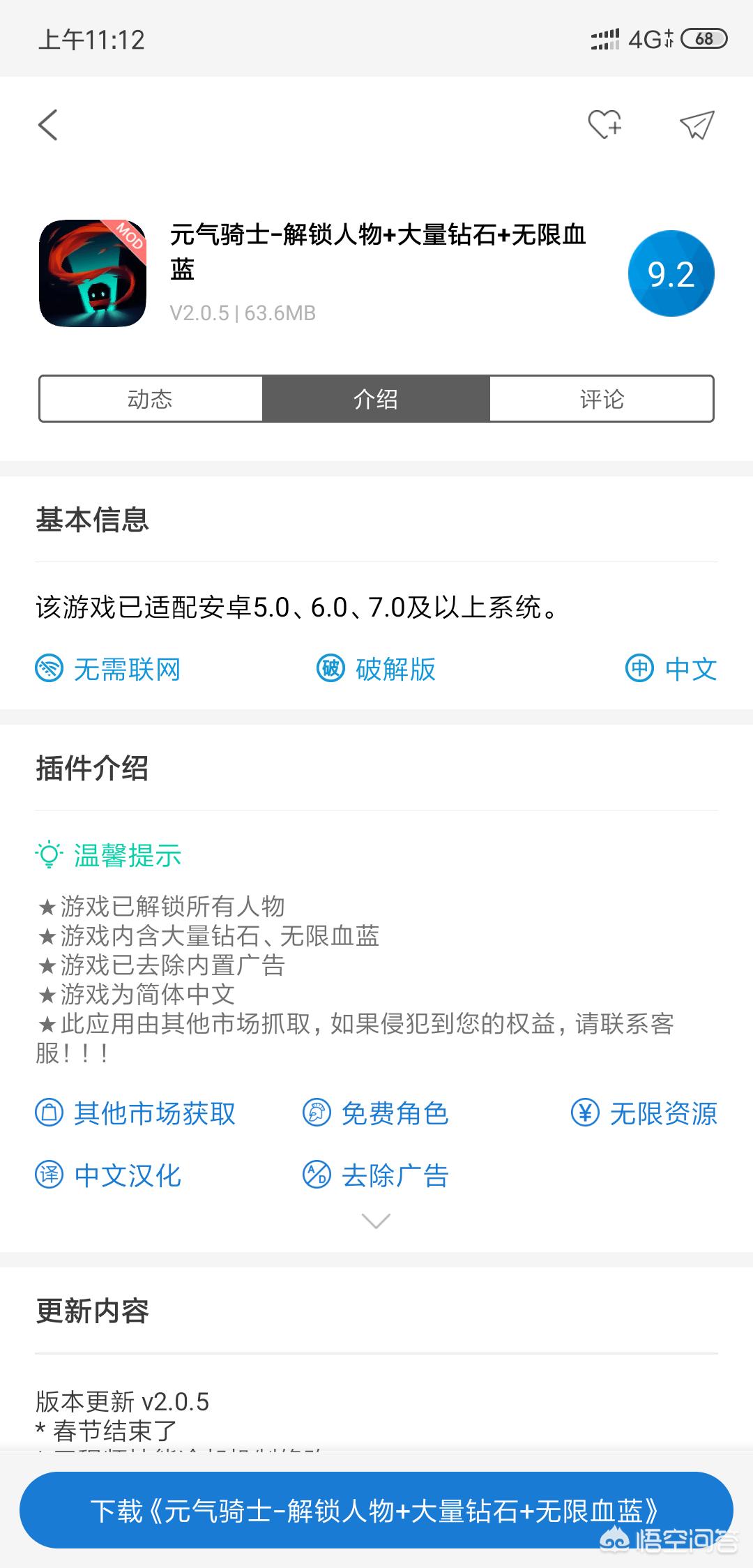Screen dimensions: 753x1568
Task: Go back using the arrow icon
Action: click(47, 126)
